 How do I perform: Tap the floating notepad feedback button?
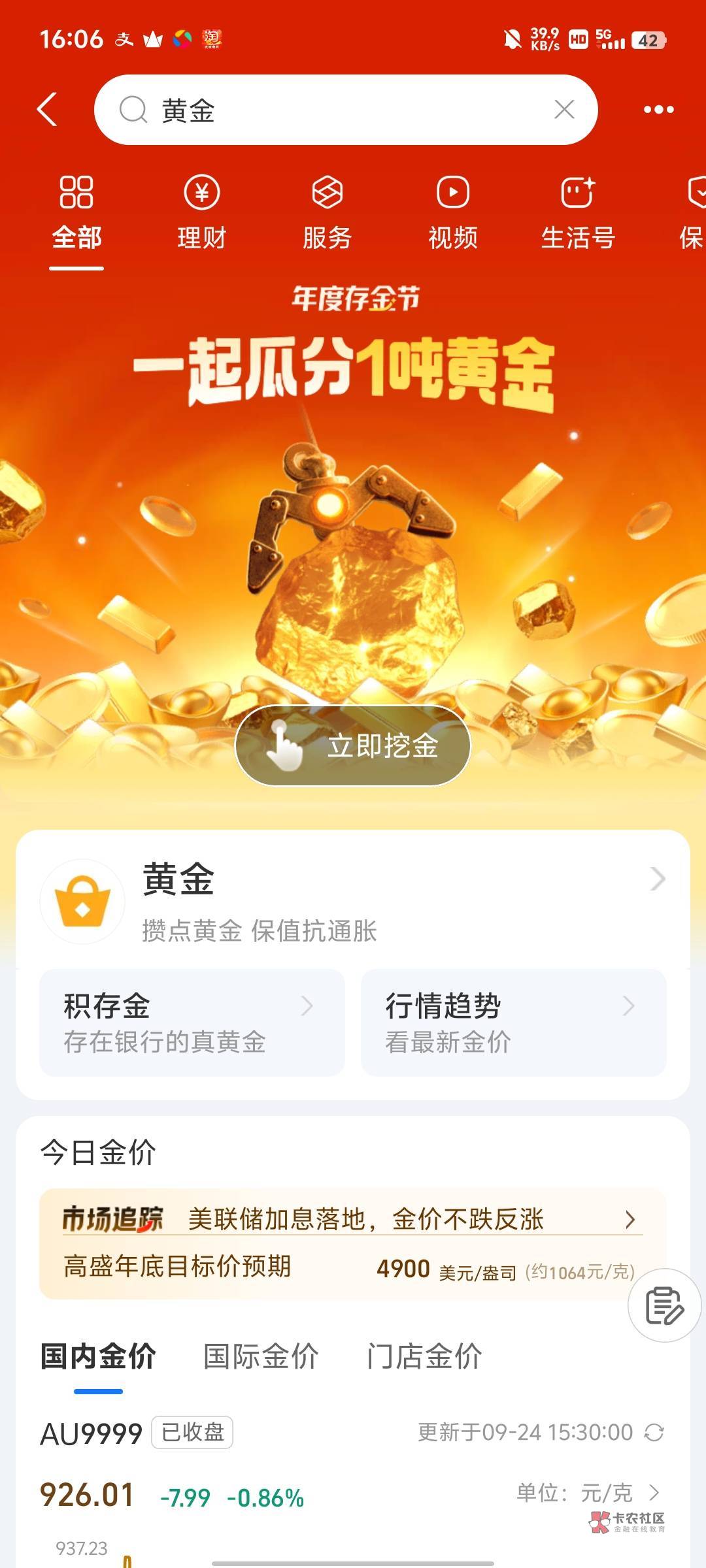[664, 1305]
